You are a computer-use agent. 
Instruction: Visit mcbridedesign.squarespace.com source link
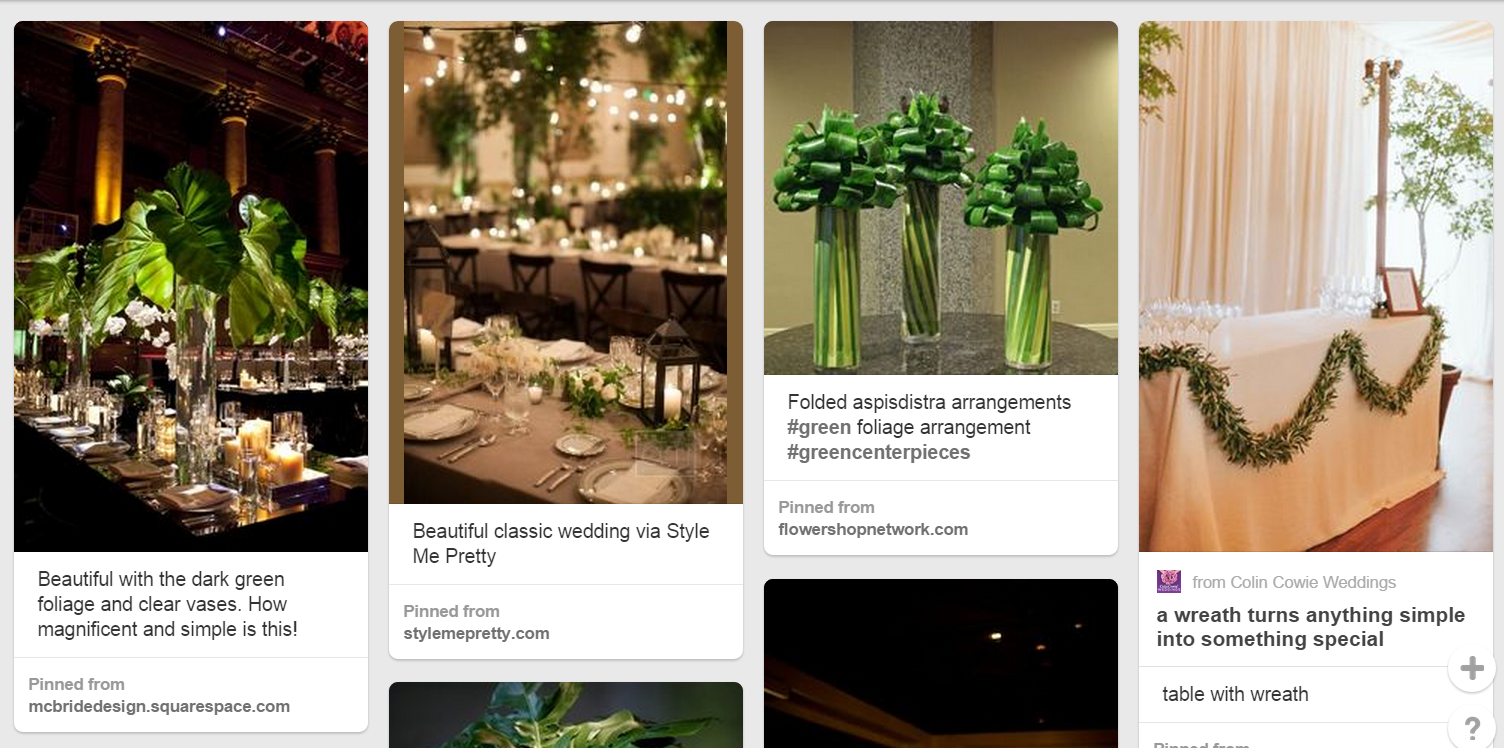pyautogui.click(x=159, y=706)
